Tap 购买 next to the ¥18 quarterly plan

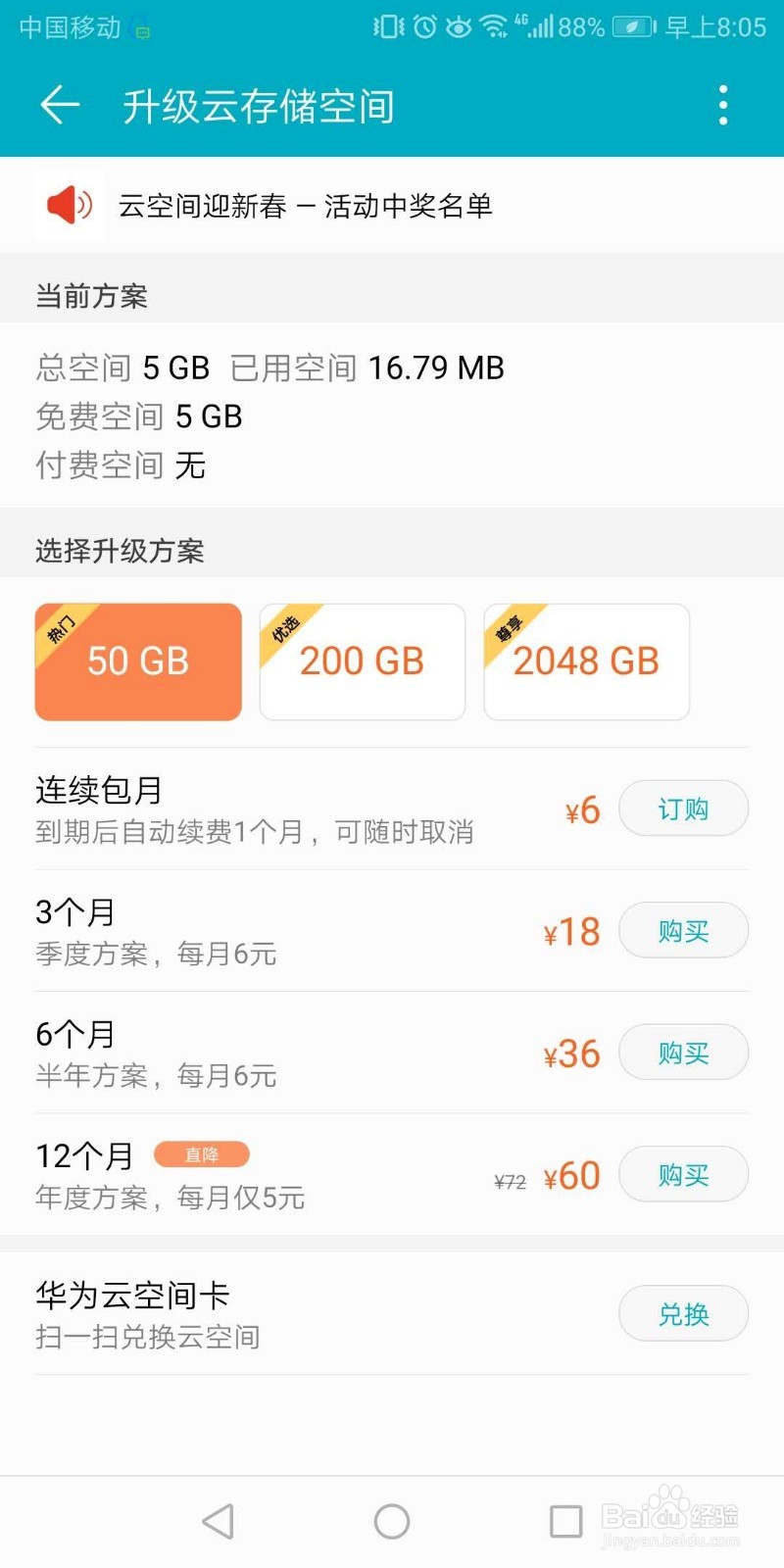683,931
